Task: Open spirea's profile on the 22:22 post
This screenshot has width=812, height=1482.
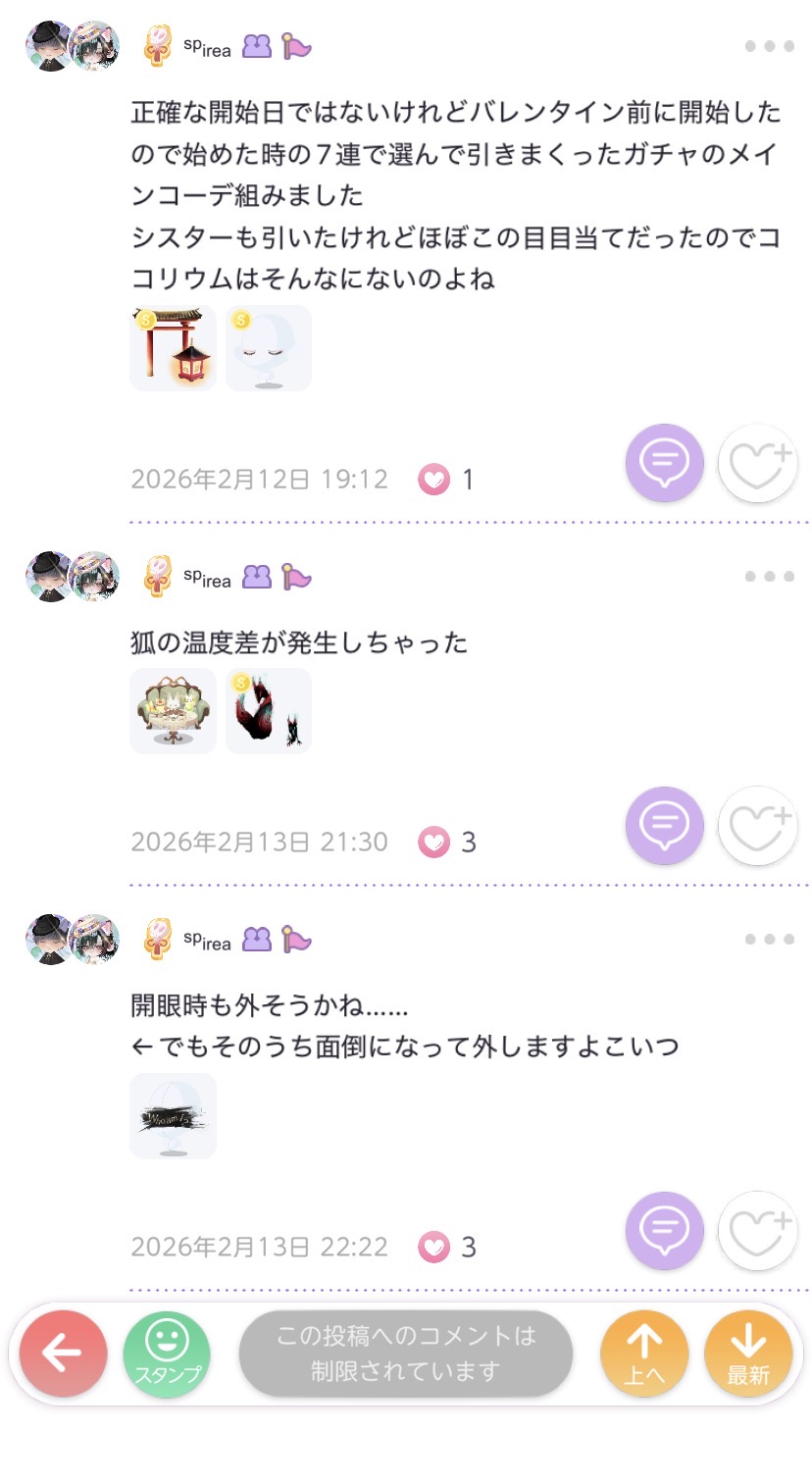Action: pos(207,941)
